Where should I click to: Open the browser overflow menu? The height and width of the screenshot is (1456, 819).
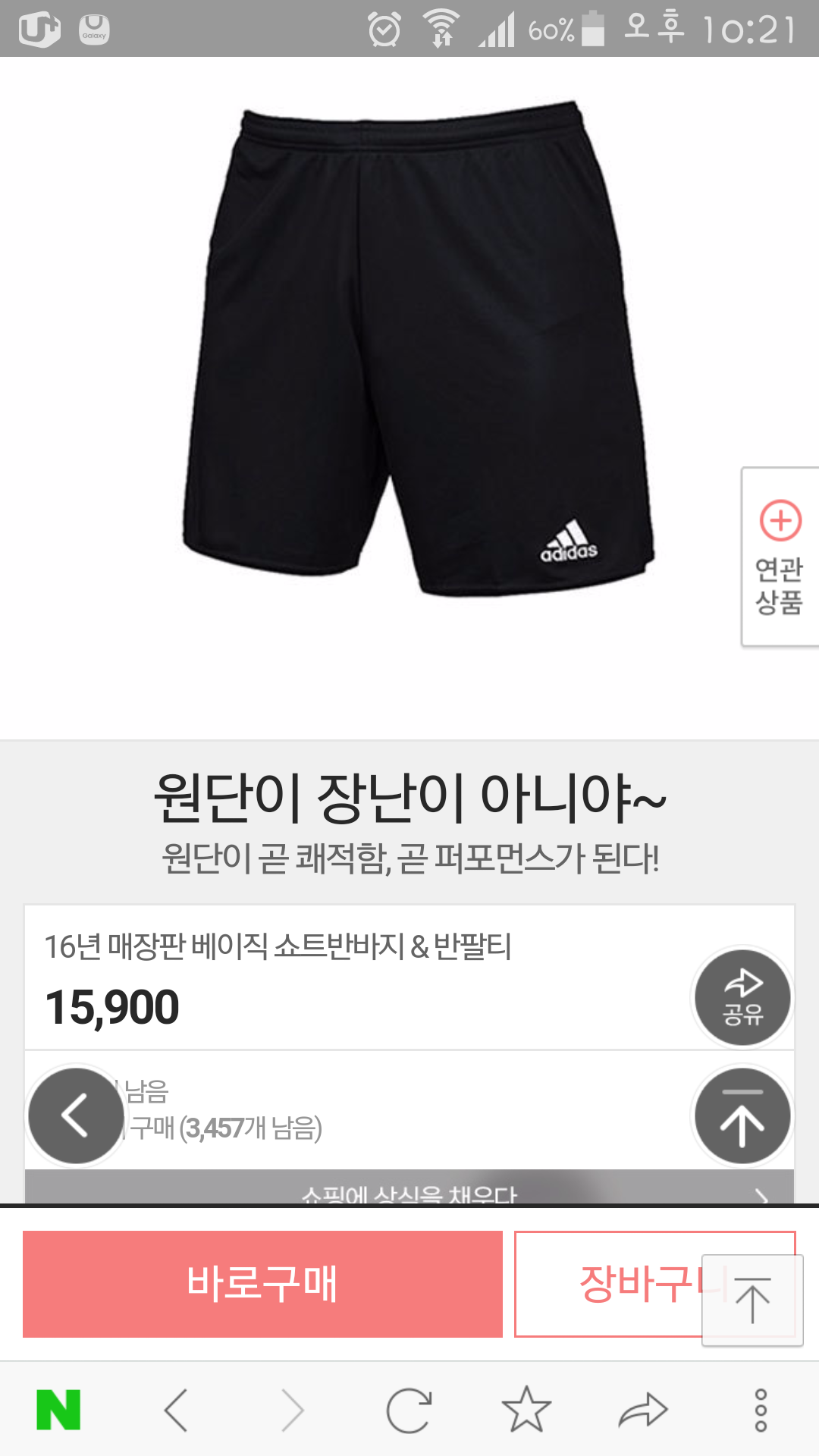point(761,1410)
